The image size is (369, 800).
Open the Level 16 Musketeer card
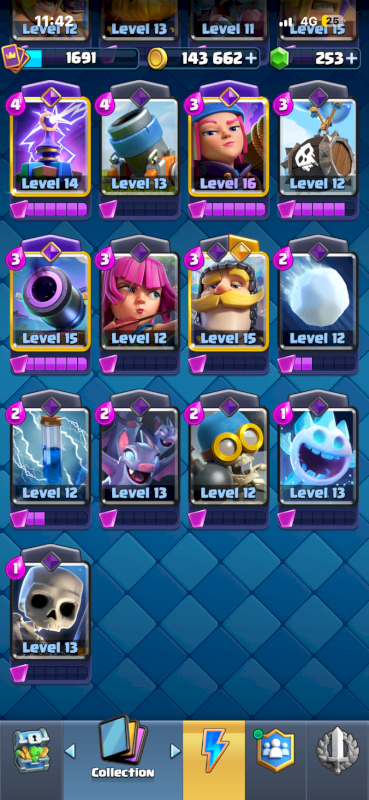coord(229,146)
